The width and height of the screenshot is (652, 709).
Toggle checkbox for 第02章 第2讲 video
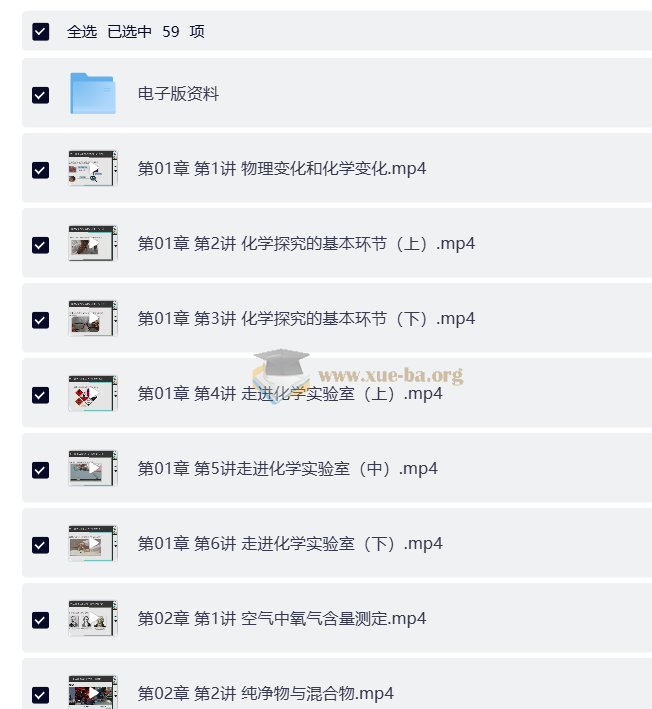coord(40,694)
